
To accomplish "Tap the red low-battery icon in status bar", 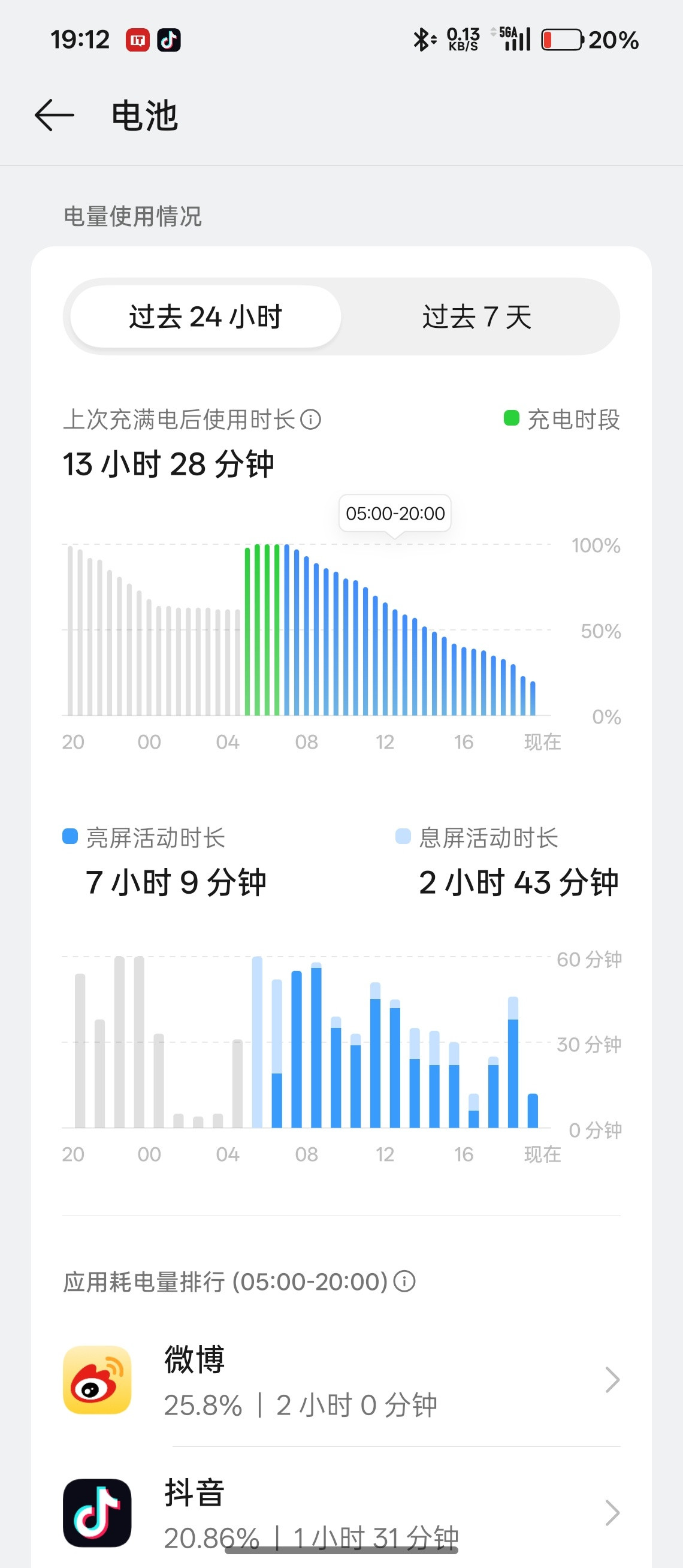I will pos(563,40).
